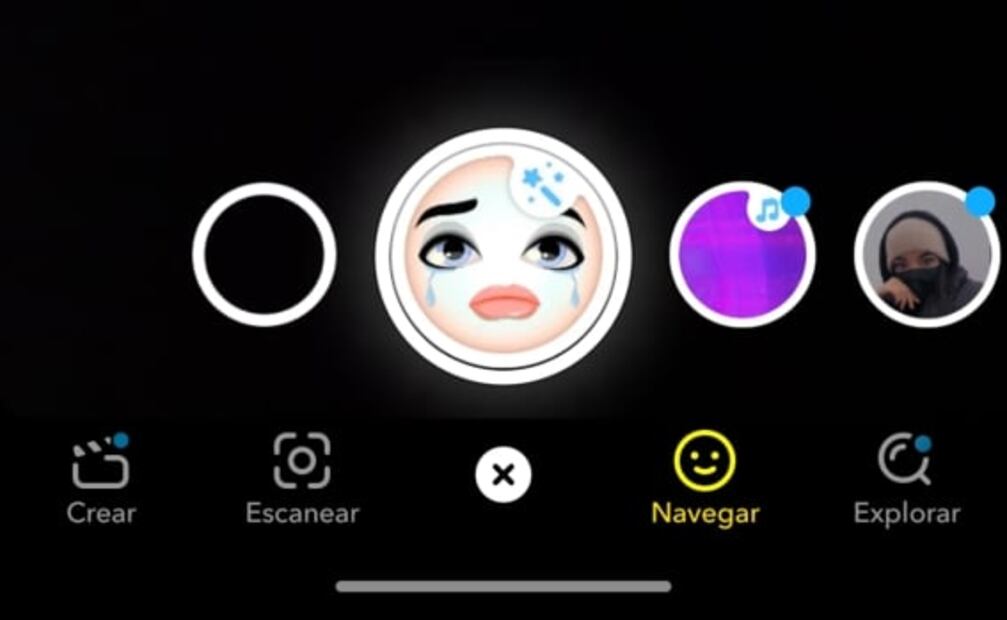Go to the Navegar tab

[x=705, y=480]
